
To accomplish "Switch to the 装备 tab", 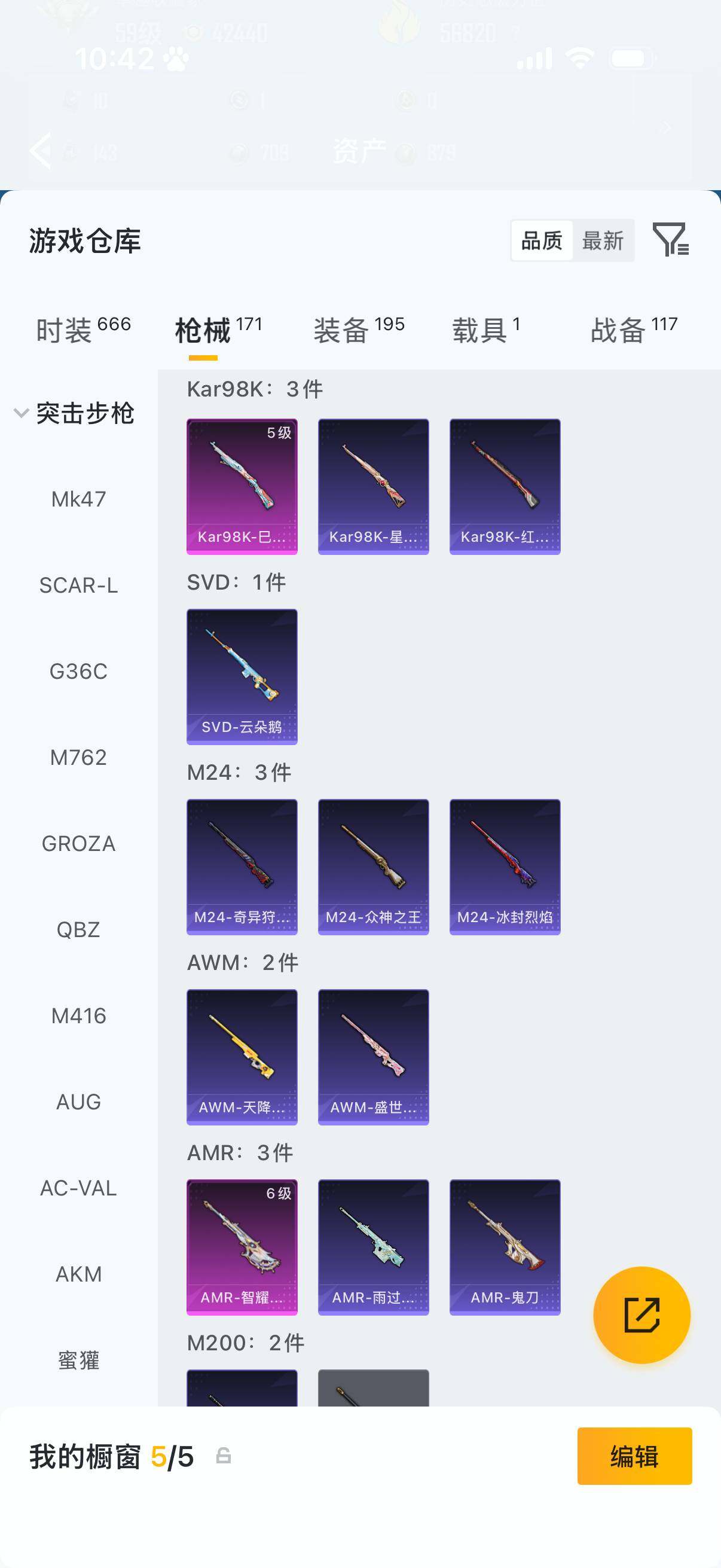I will (359, 330).
